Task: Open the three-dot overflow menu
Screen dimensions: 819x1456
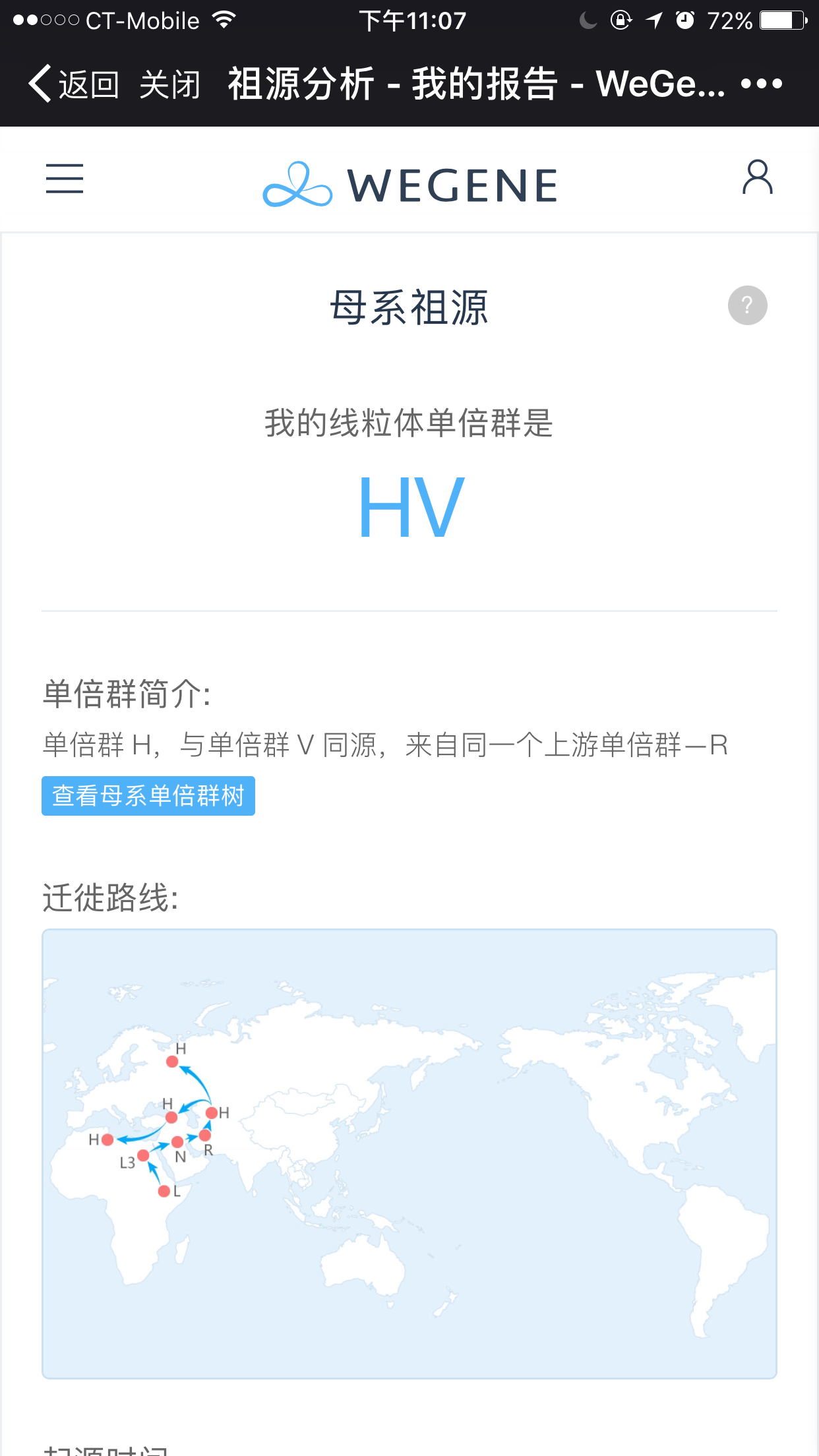Action: click(761, 84)
